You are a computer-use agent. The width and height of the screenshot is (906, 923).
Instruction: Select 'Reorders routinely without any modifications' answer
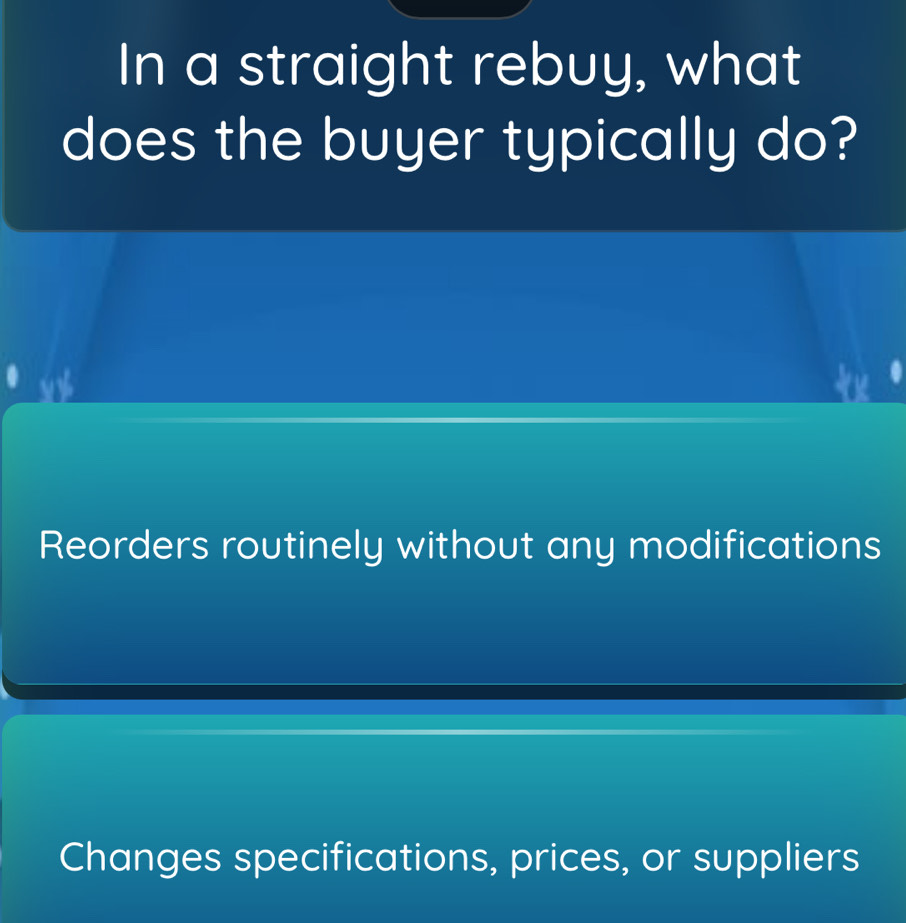(458, 546)
